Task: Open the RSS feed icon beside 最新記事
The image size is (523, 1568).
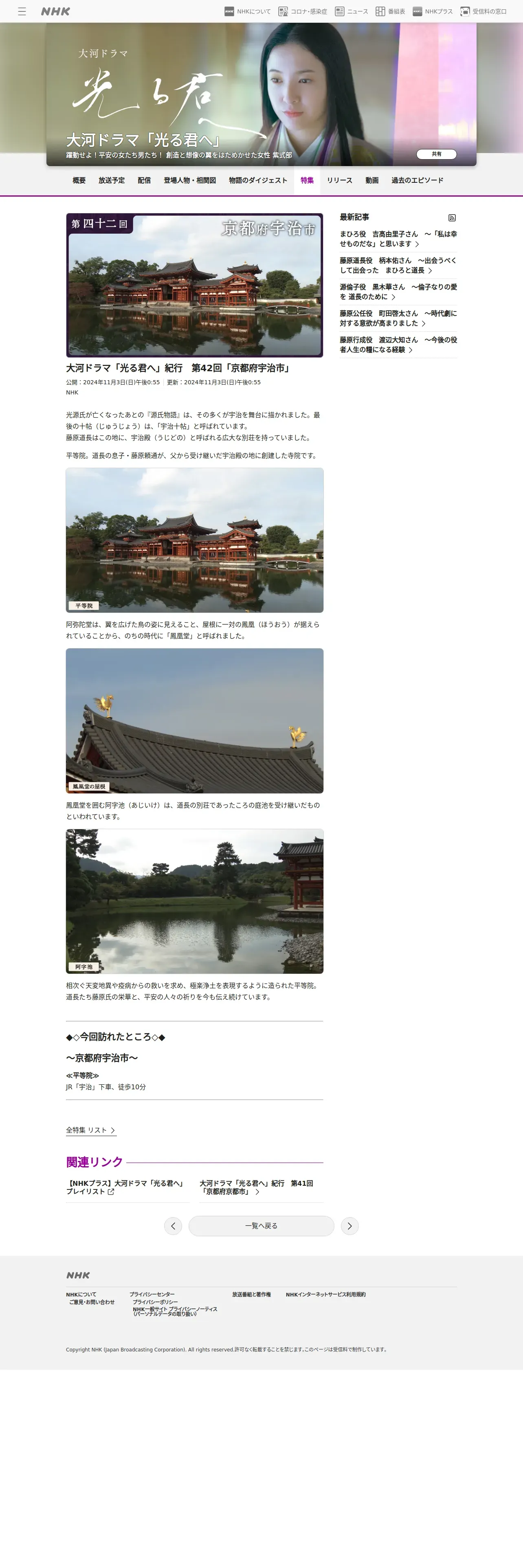Action: coord(452,218)
